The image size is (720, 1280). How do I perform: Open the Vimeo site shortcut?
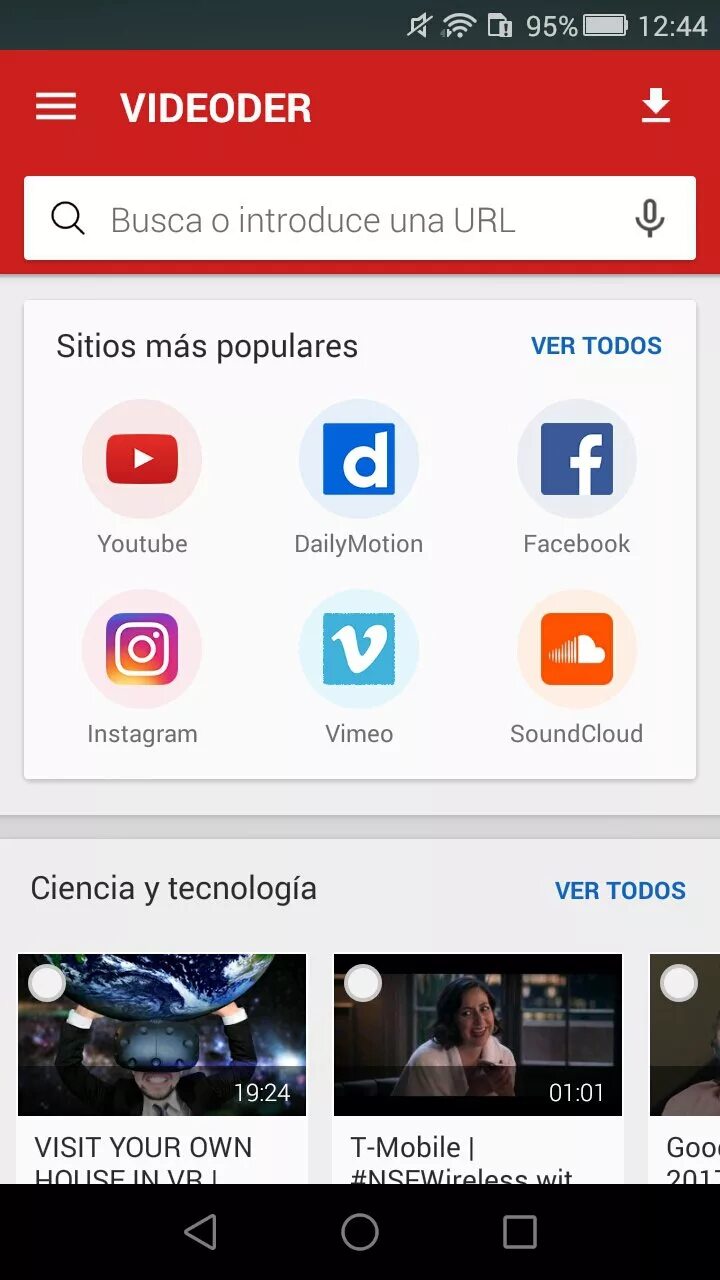pyautogui.click(x=359, y=649)
